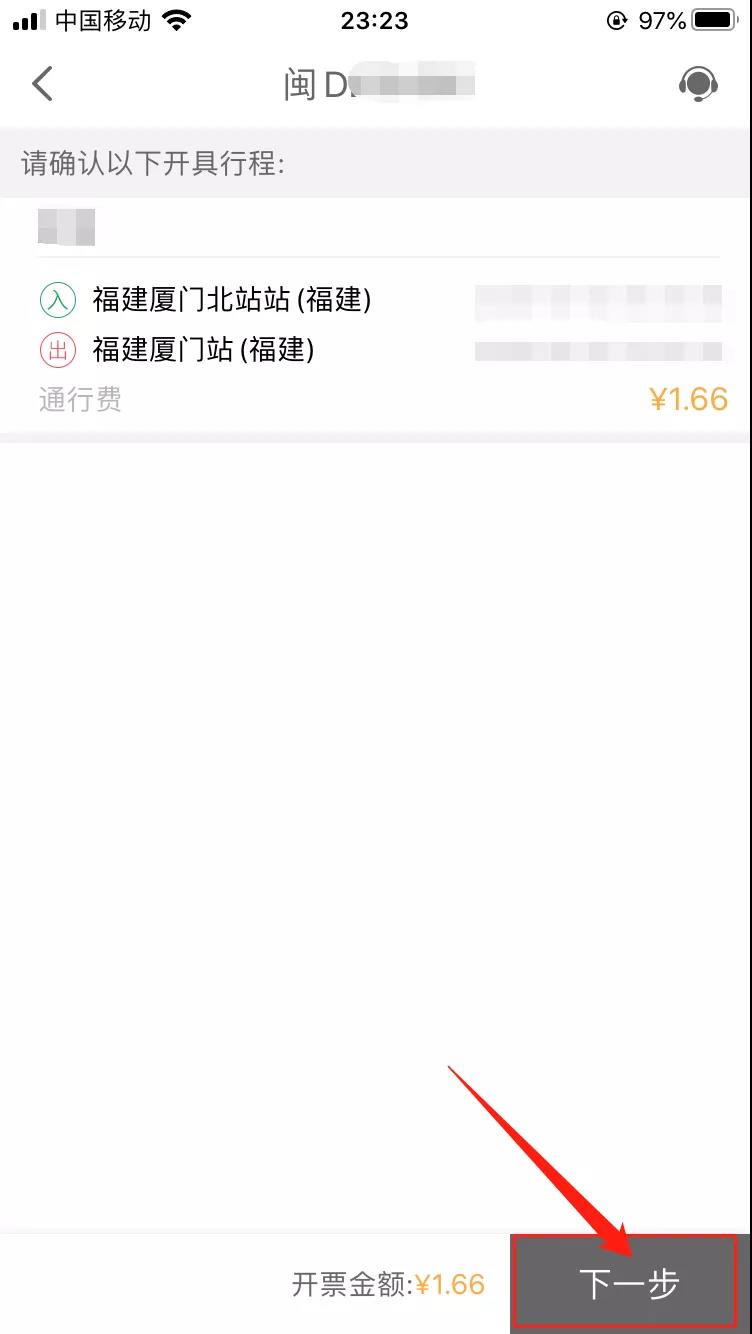The width and height of the screenshot is (752, 1334).
Task: Tap the blurred trip date area
Action: pos(68,227)
